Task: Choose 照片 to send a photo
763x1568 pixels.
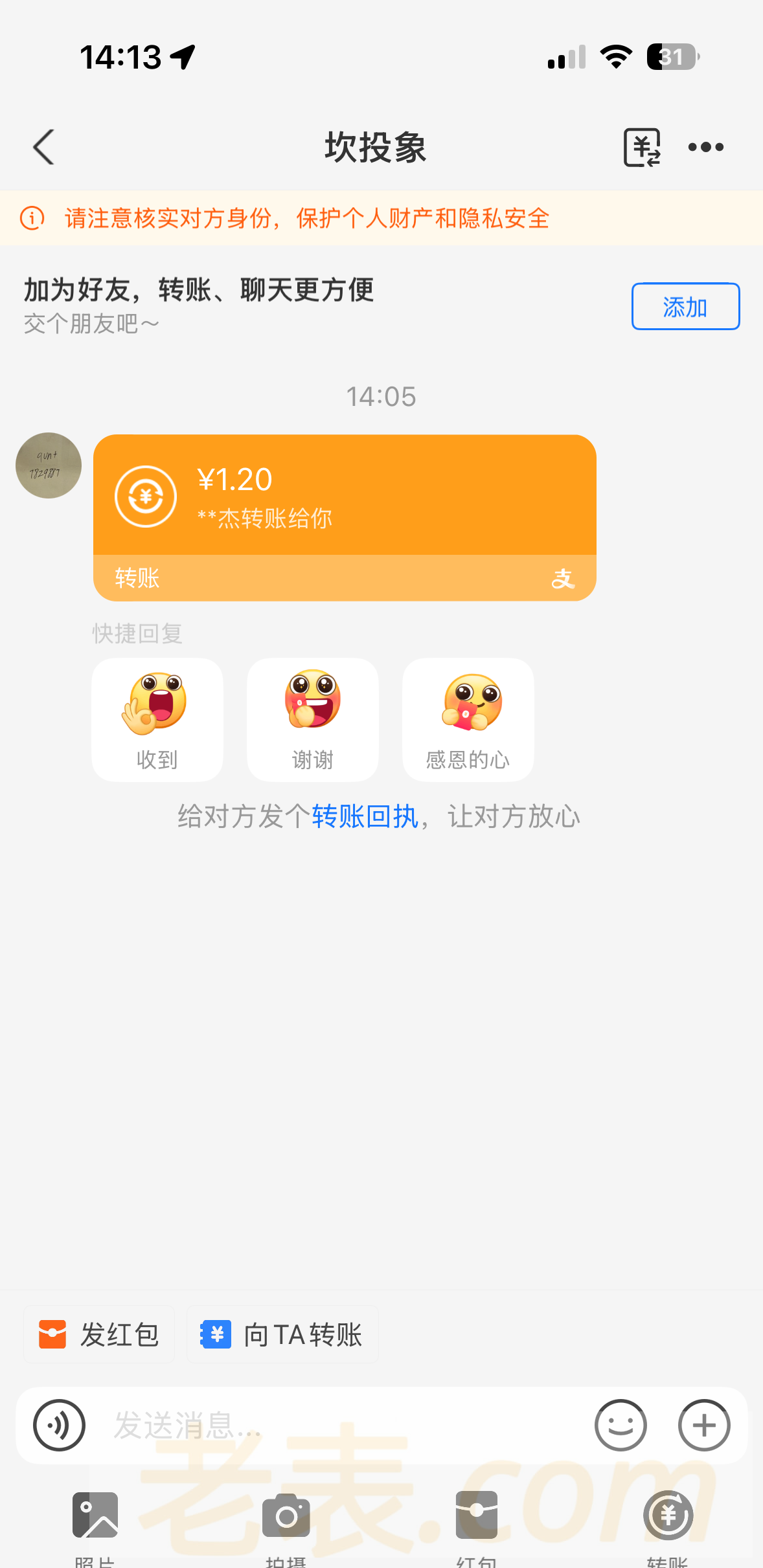Action: pyautogui.click(x=95, y=1518)
